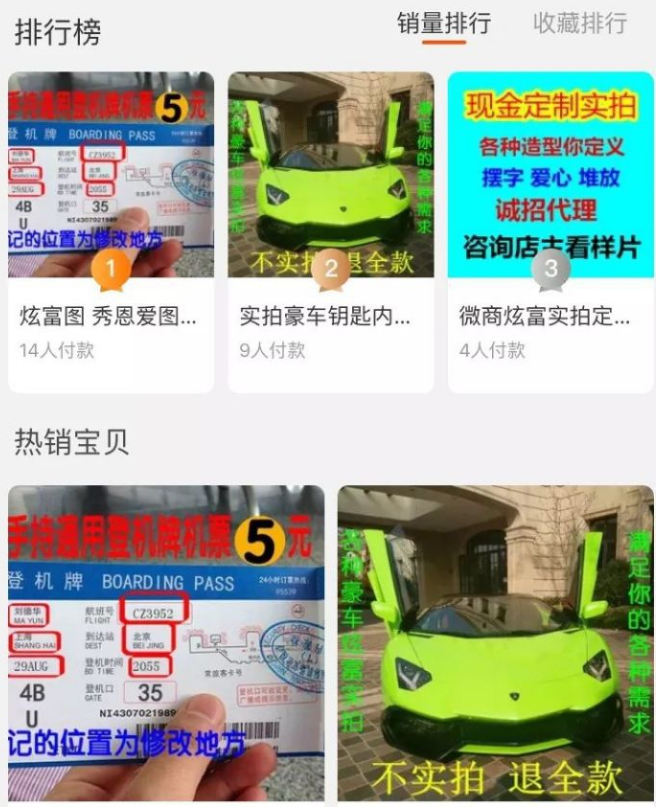This screenshot has width=656, height=807.
Task: Switch to the 销量排行 tab
Action: click(x=444, y=23)
